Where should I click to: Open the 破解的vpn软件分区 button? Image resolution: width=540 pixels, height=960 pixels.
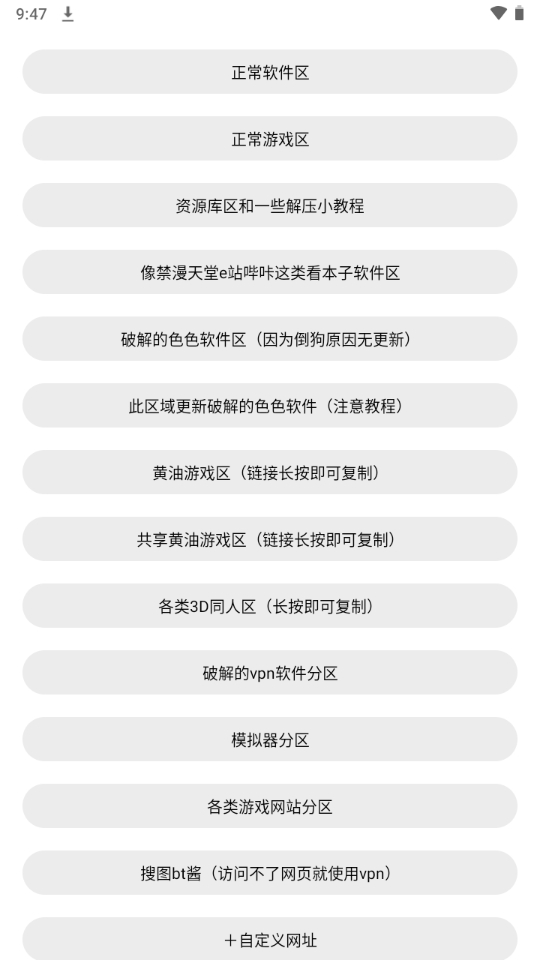pyautogui.click(x=270, y=672)
